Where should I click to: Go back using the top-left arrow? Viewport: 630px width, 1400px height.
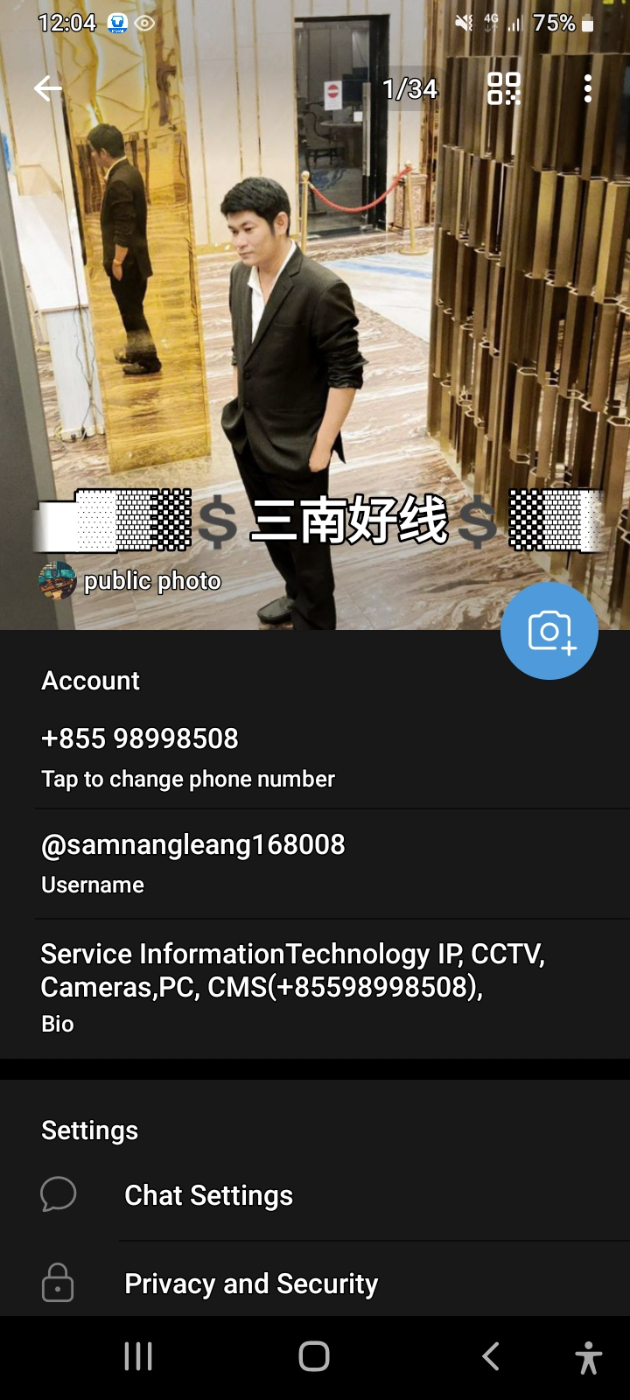47,89
